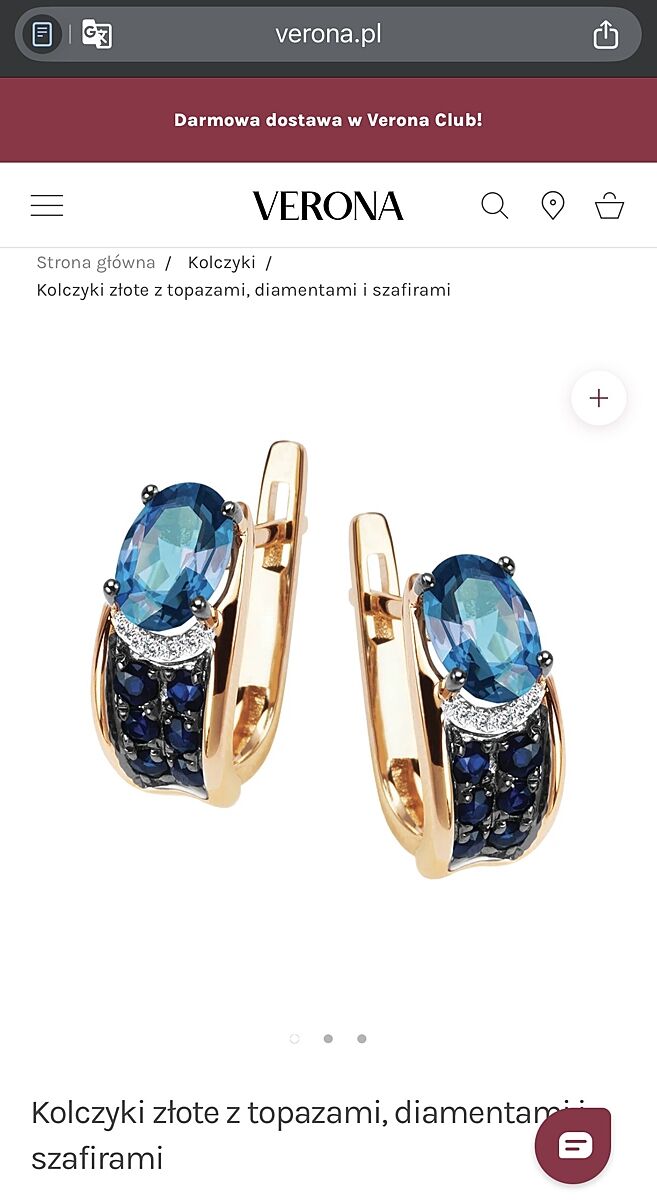
Task: Tap the translate page icon
Action: pos(96,35)
